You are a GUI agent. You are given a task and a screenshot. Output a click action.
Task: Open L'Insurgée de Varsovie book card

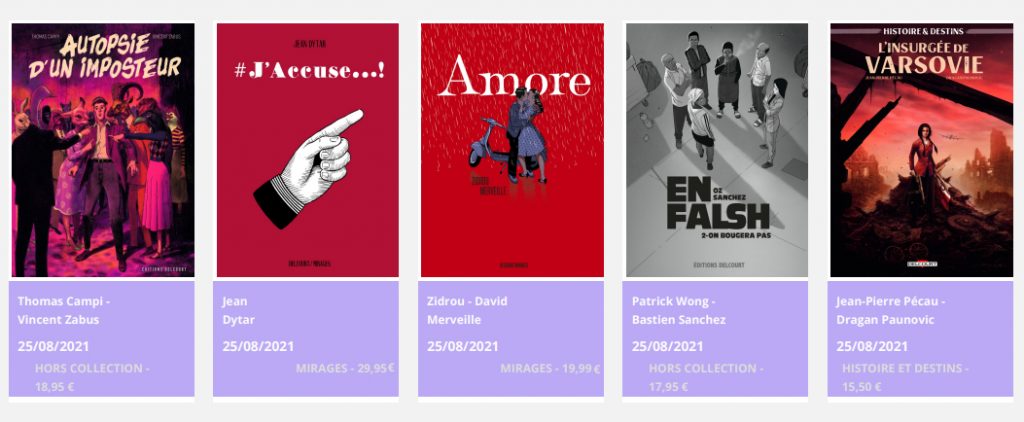(921, 150)
